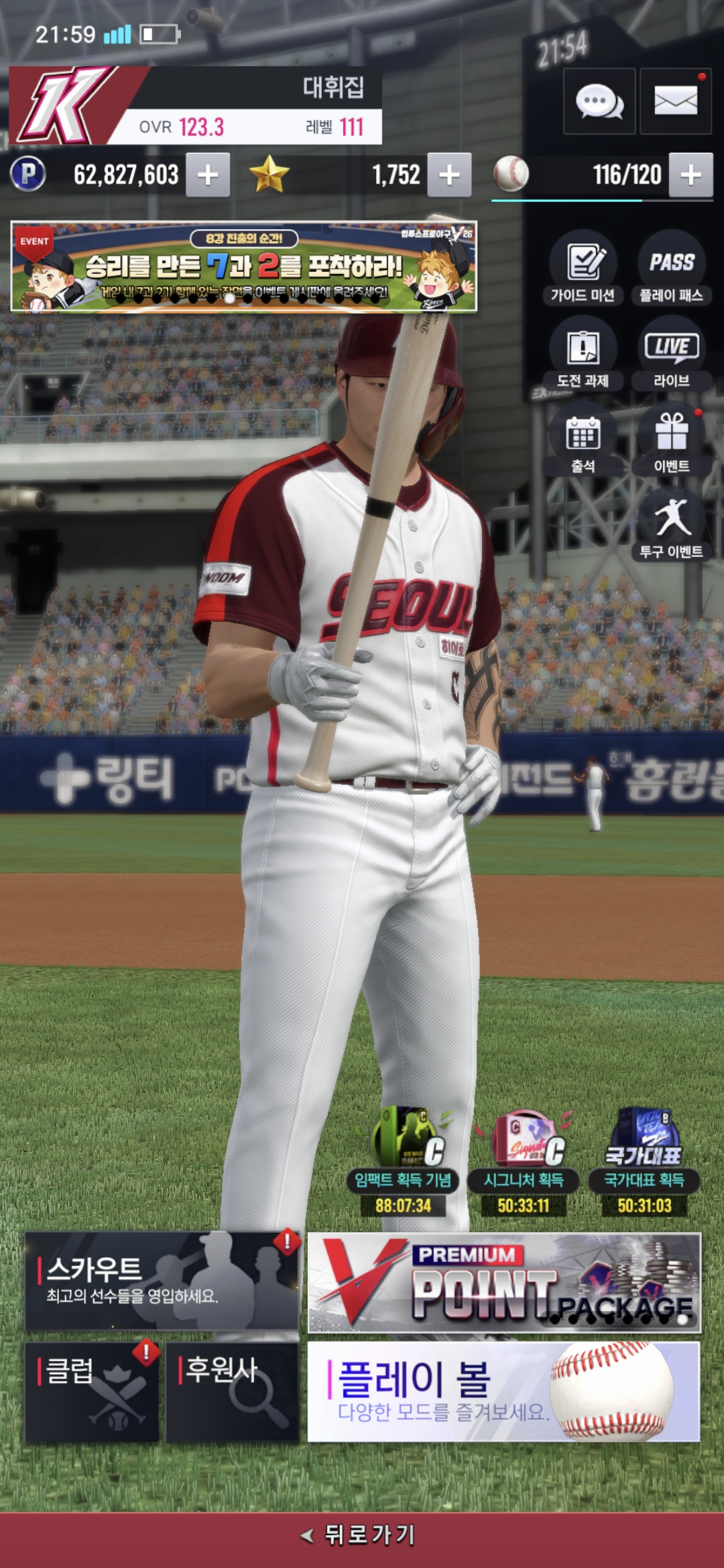This screenshot has width=724, height=1568.
Task: Enter the 스카우트 menu
Action: 161,1281
